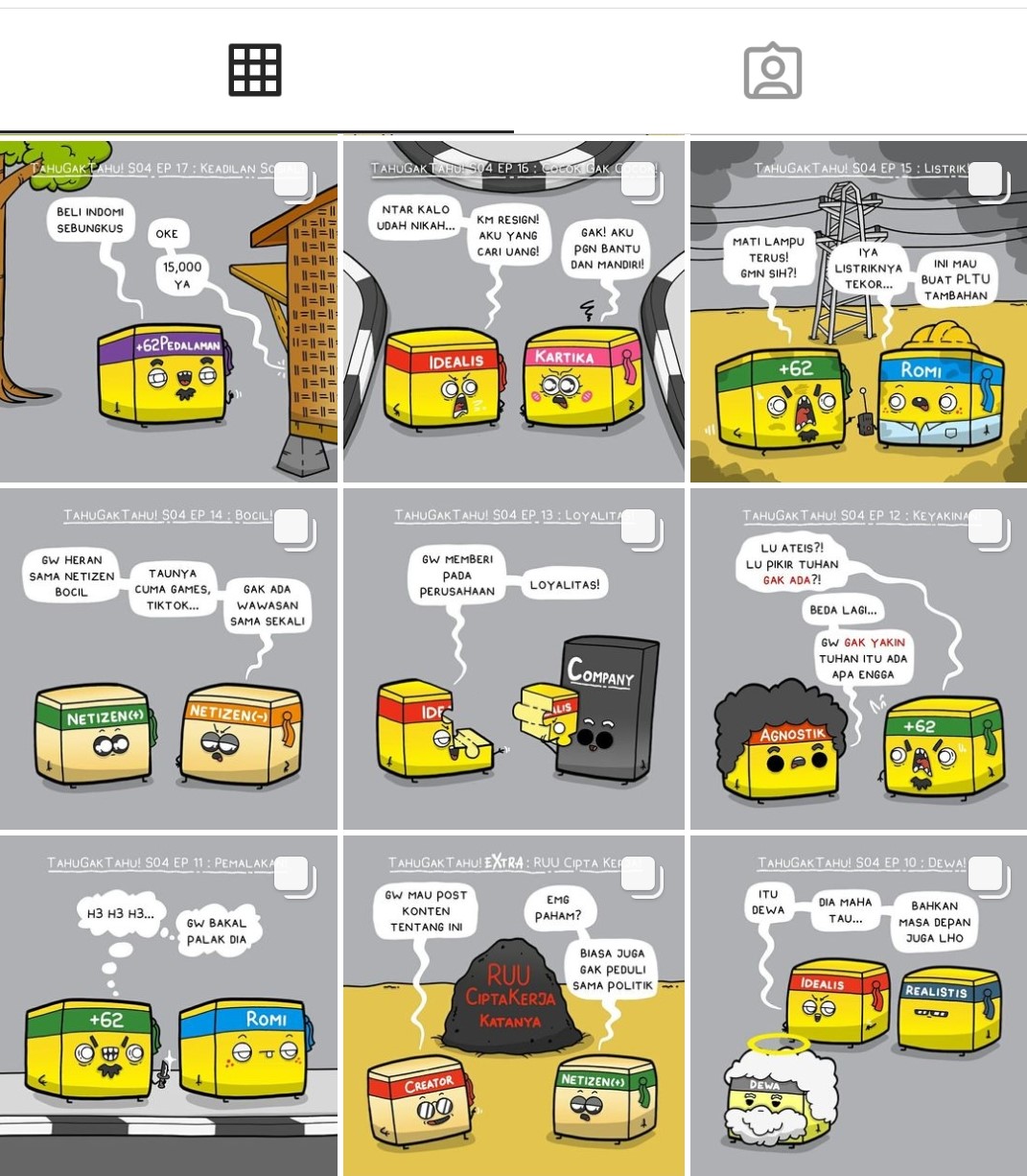Viewport: 1027px width, 1176px height.
Task: Open the EP 11 Pemalakan post
Action: (168, 1005)
